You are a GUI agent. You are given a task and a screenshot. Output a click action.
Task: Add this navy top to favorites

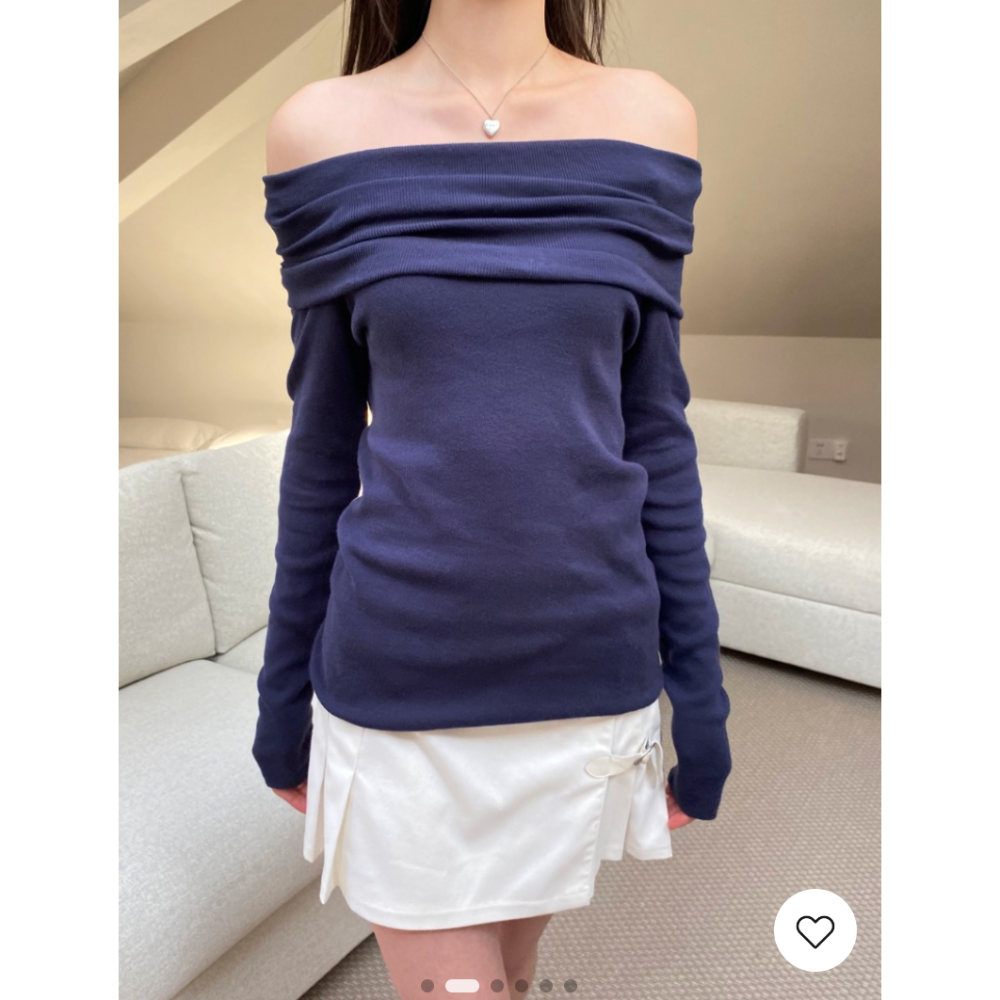pos(815,930)
